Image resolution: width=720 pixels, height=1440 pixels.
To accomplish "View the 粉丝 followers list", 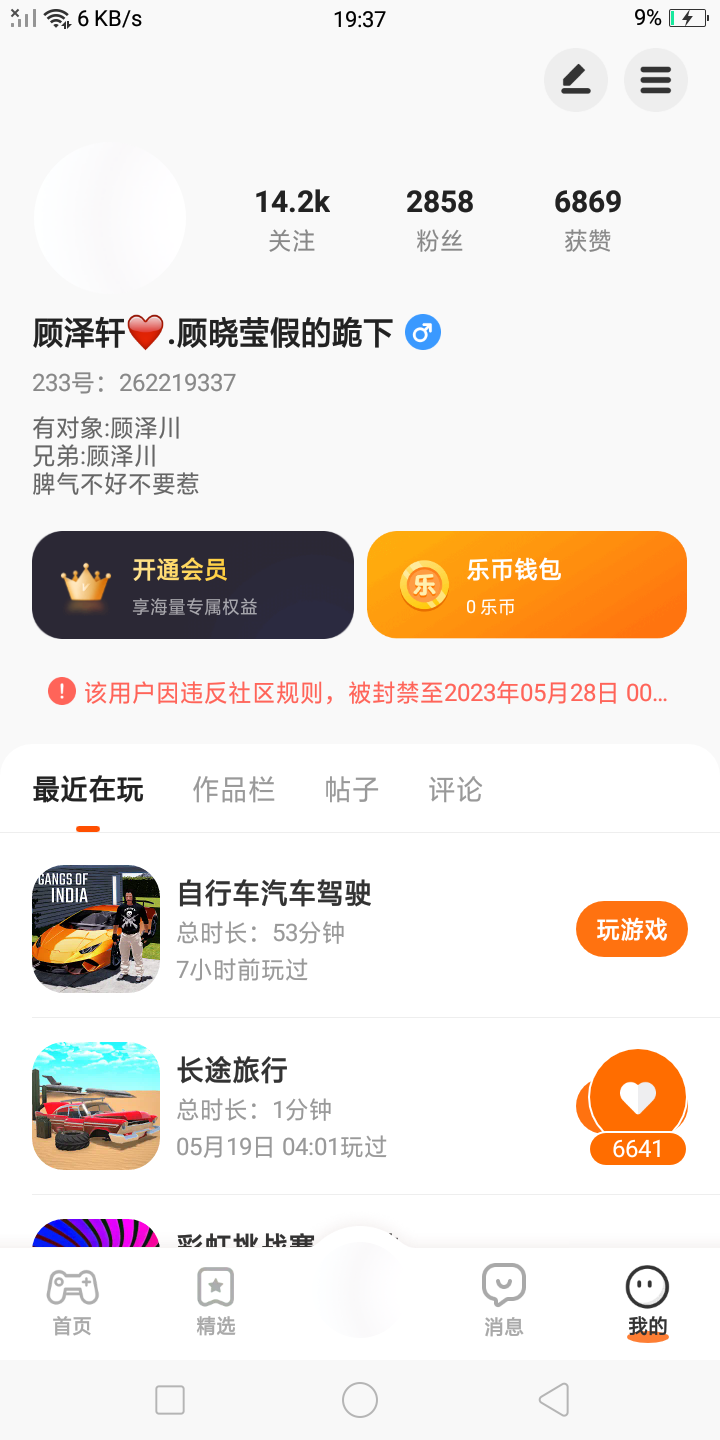I will coord(440,219).
